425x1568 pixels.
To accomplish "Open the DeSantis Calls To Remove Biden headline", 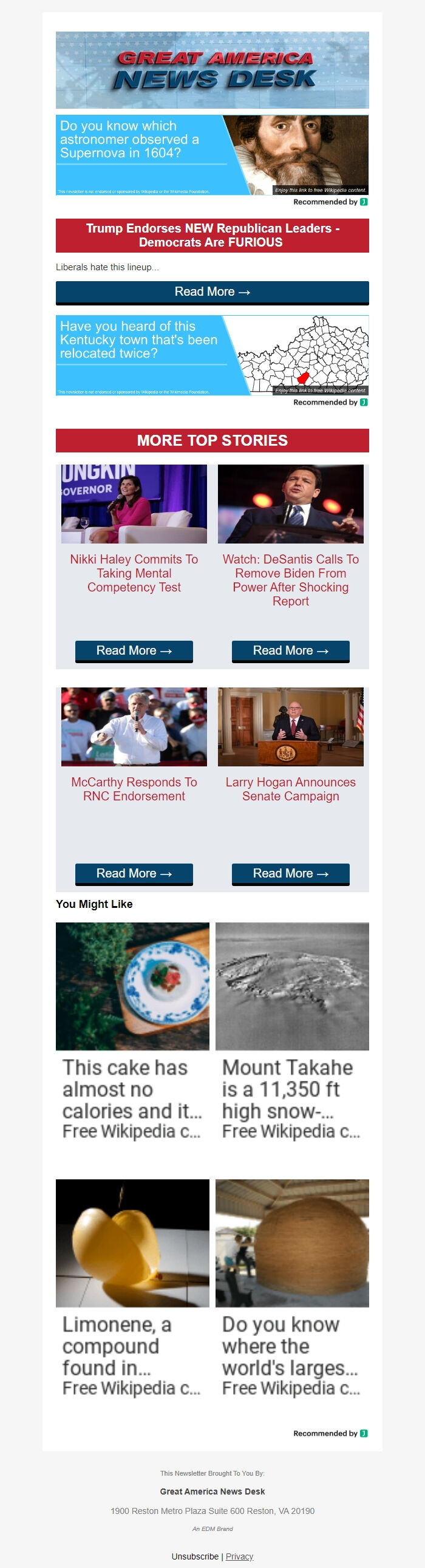I will pos(290,579).
